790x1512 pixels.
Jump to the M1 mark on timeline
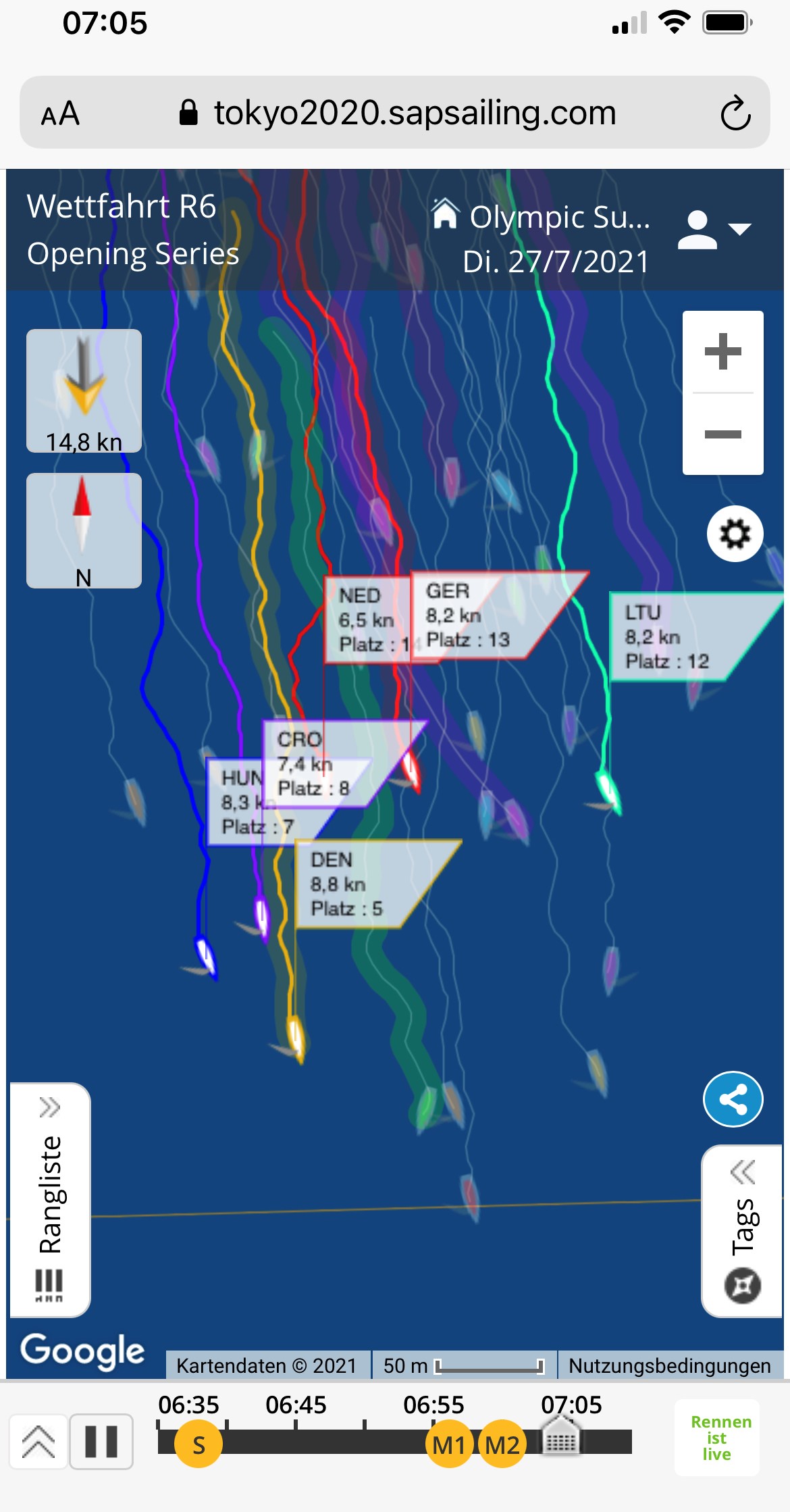click(x=448, y=1444)
